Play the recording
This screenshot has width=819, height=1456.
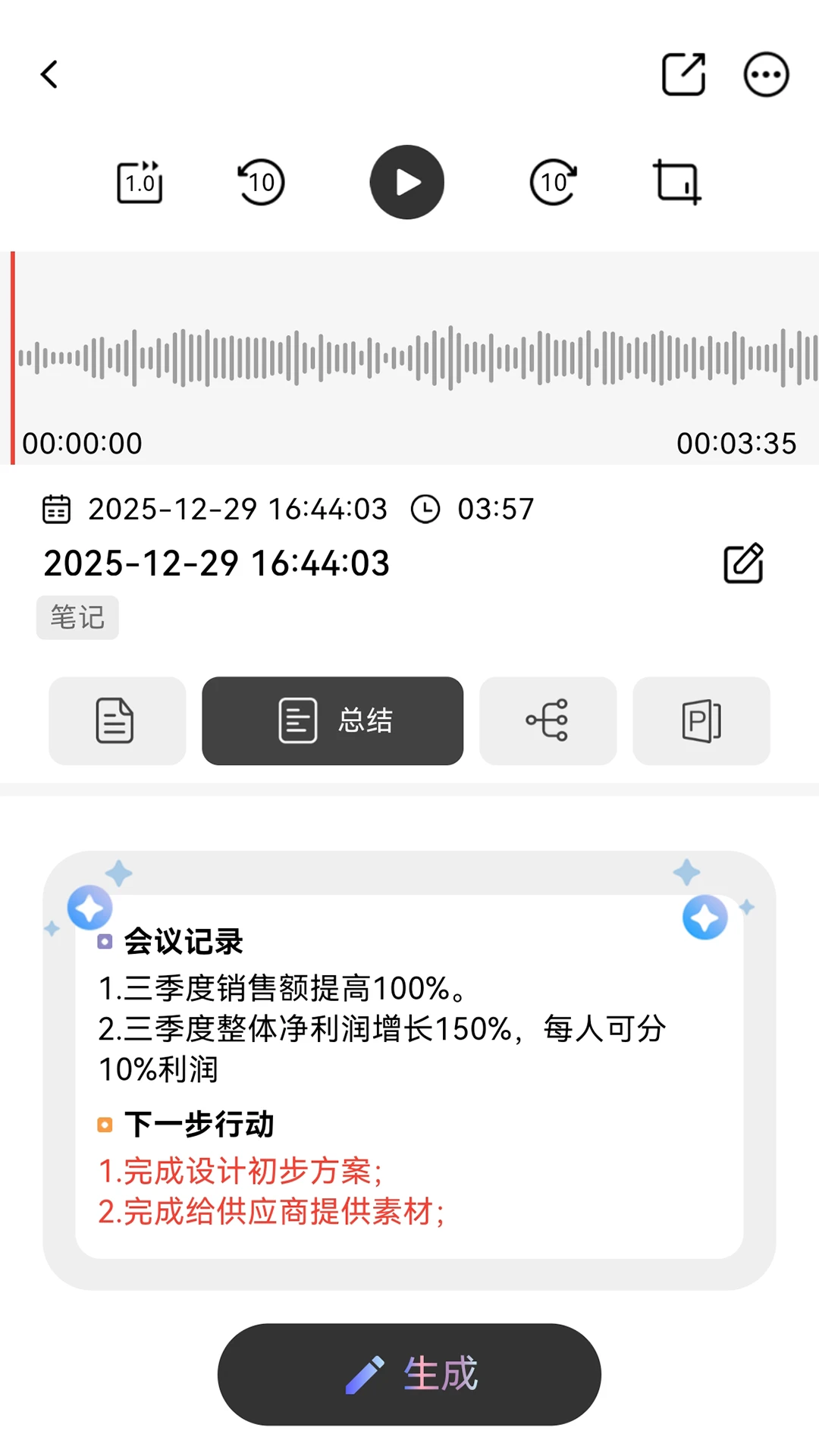tap(407, 182)
